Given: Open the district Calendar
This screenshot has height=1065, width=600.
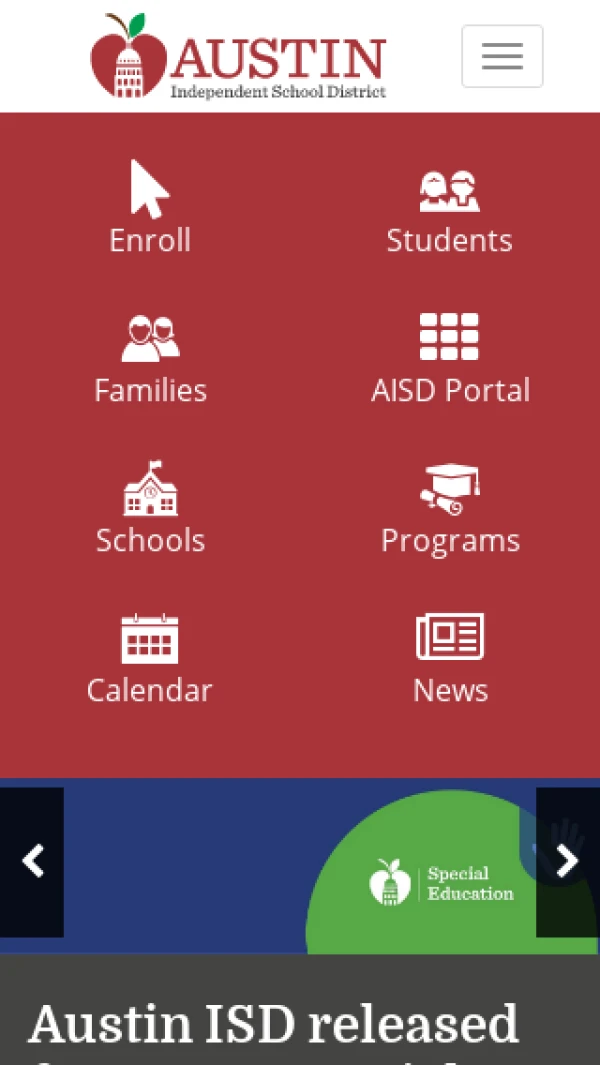Looking at the screenshot, I should pos(150,660).
